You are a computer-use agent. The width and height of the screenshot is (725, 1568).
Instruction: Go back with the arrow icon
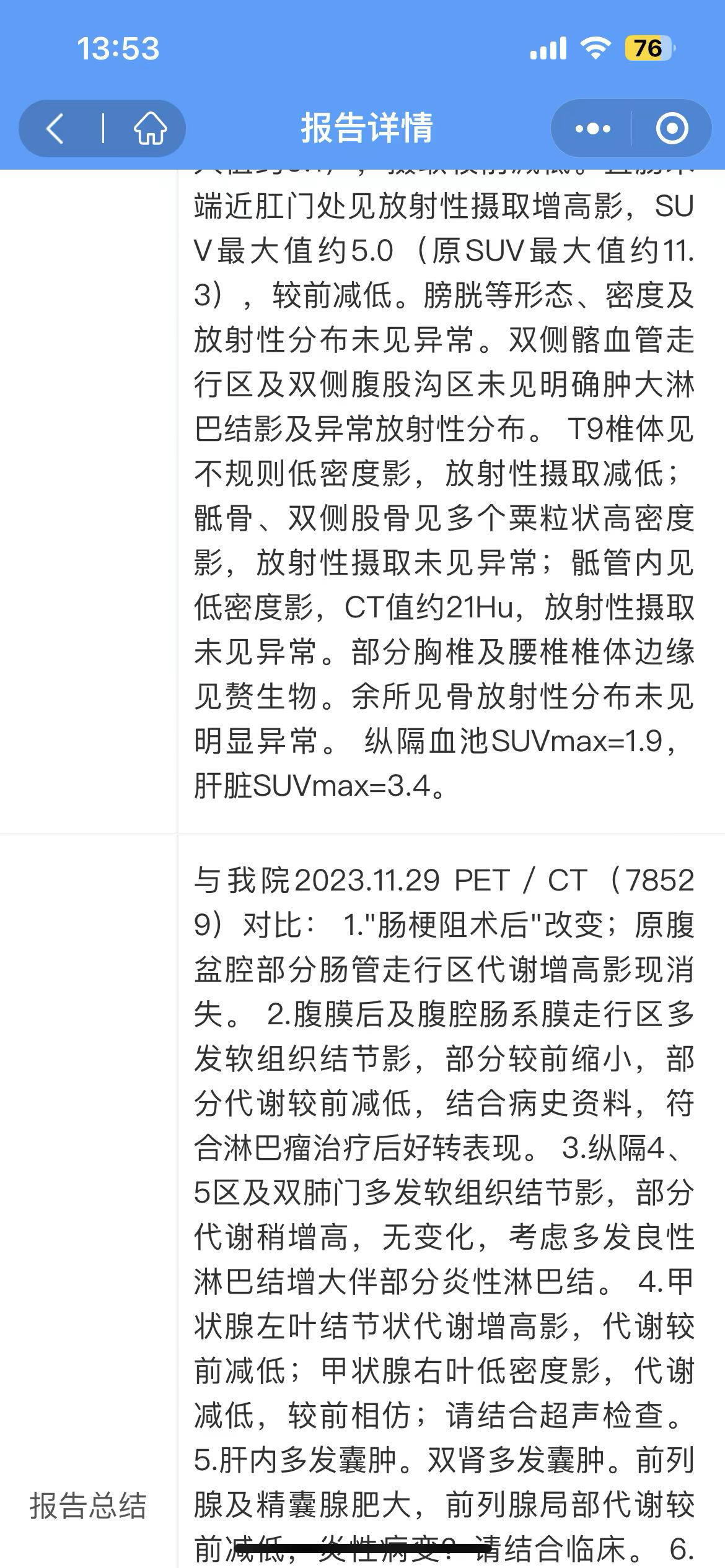tap(56, 129)
